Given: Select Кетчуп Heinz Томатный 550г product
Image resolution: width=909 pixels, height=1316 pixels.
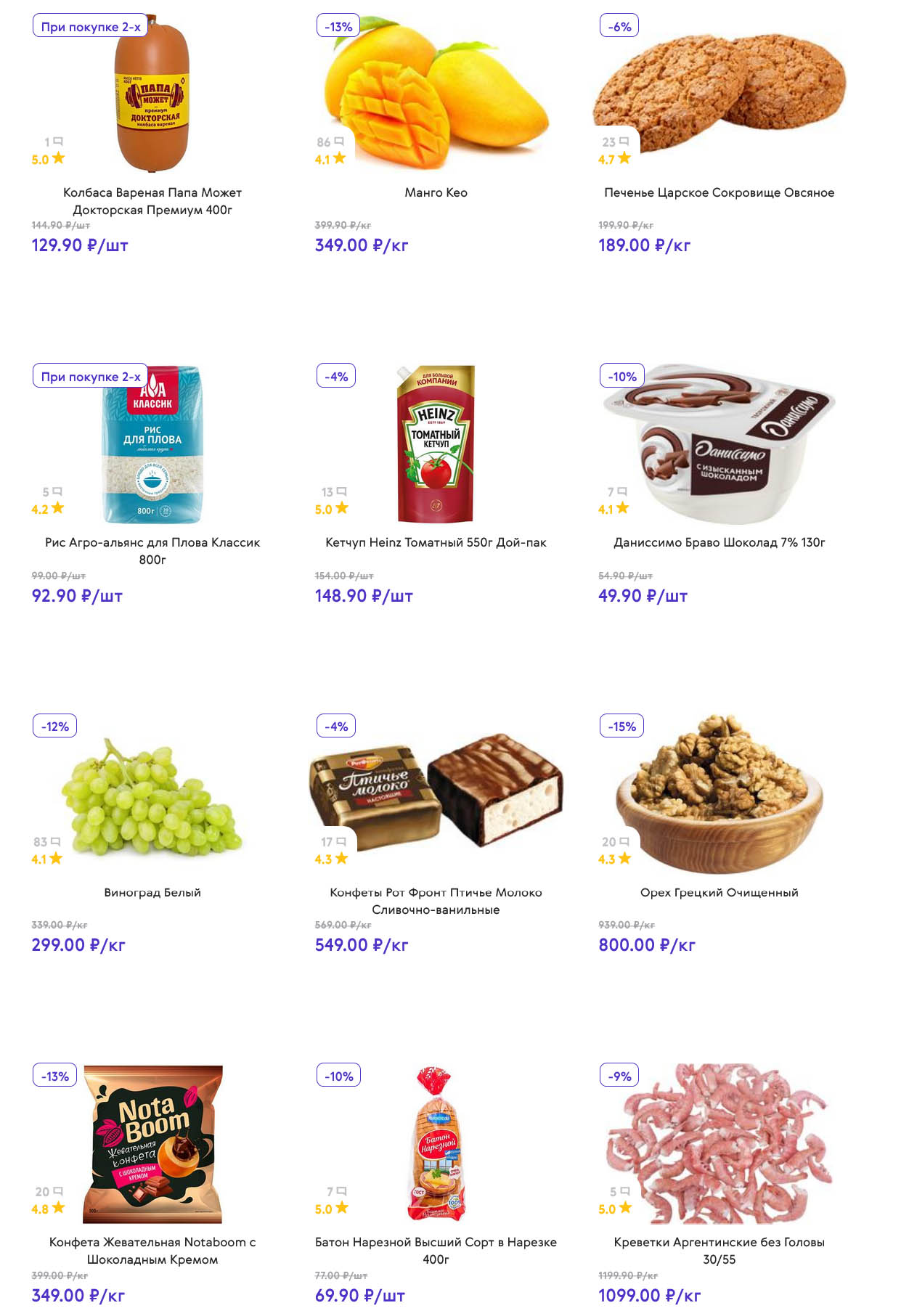Looking at the screenshot, I should point(436,542).
